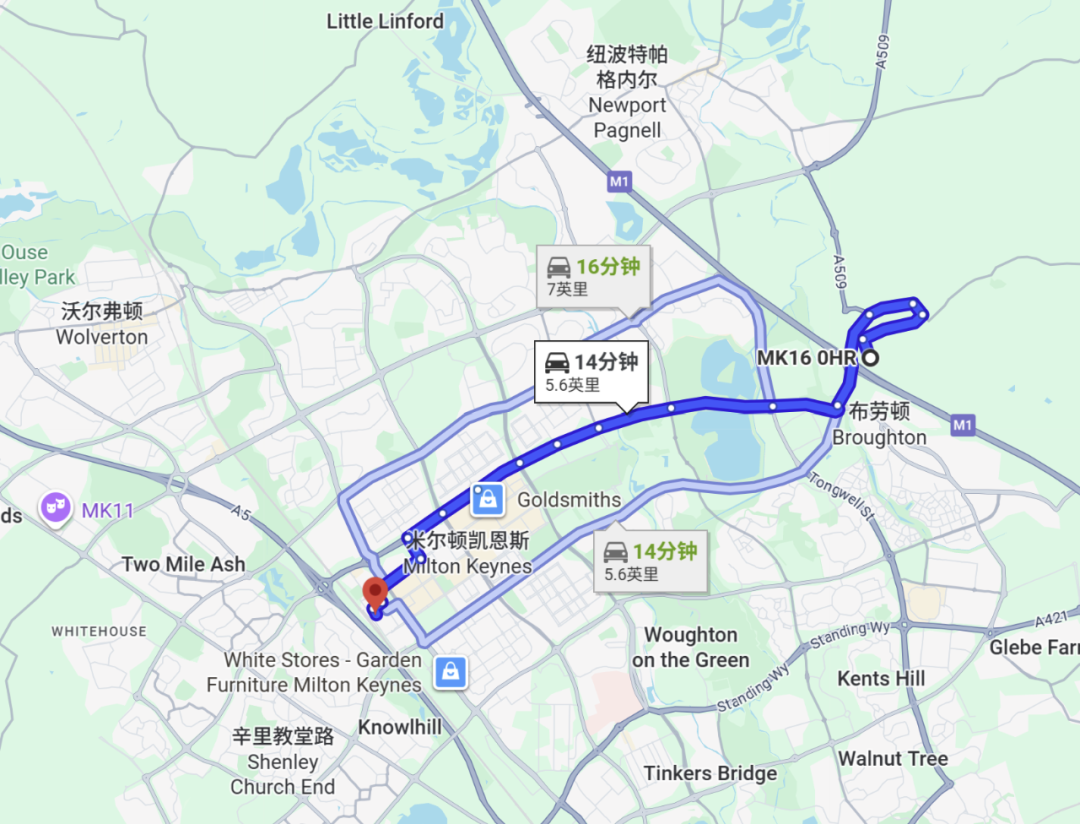Tap the MK16 0HR origin point
This screenshot has width=1080, height=824.
[871, 358]
